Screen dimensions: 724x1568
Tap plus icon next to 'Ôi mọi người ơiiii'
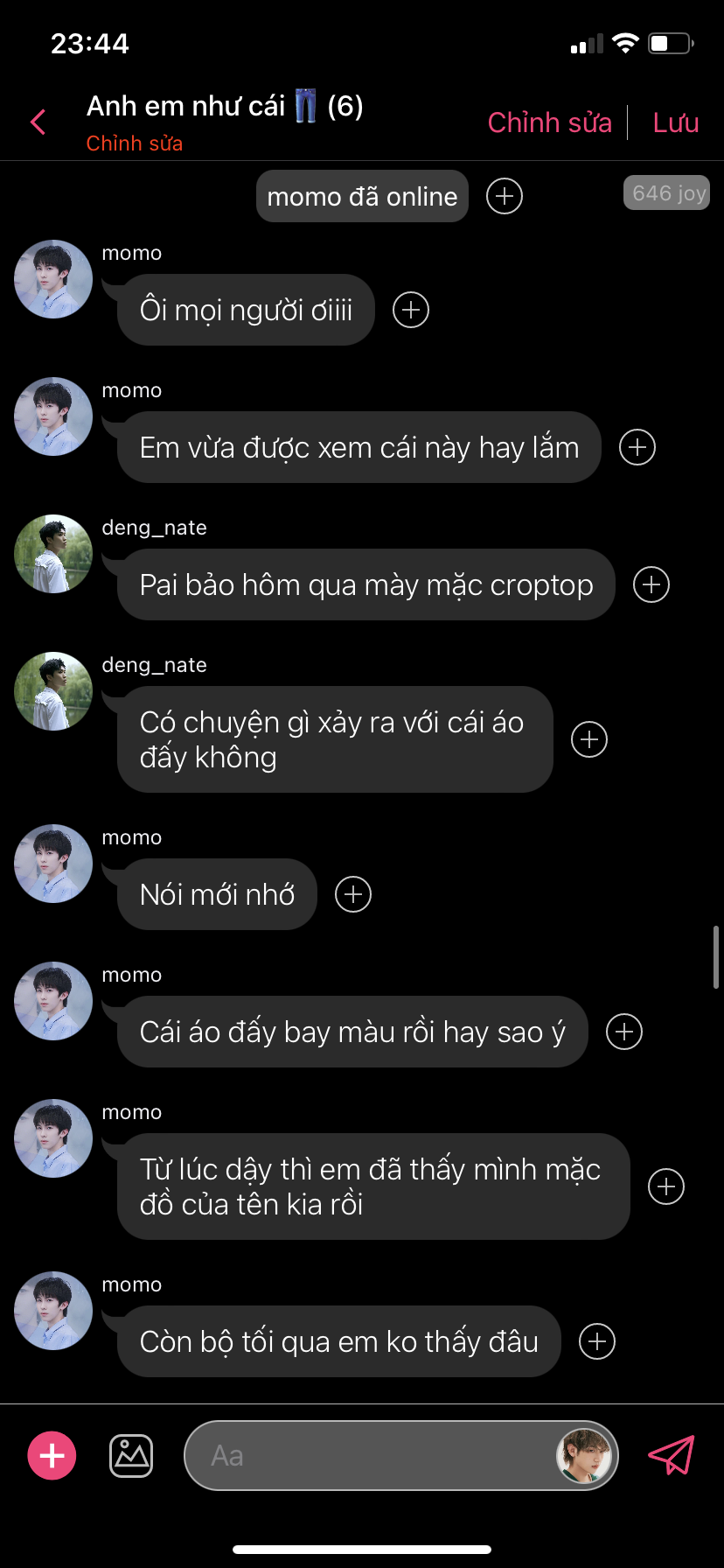coord(411,310)
